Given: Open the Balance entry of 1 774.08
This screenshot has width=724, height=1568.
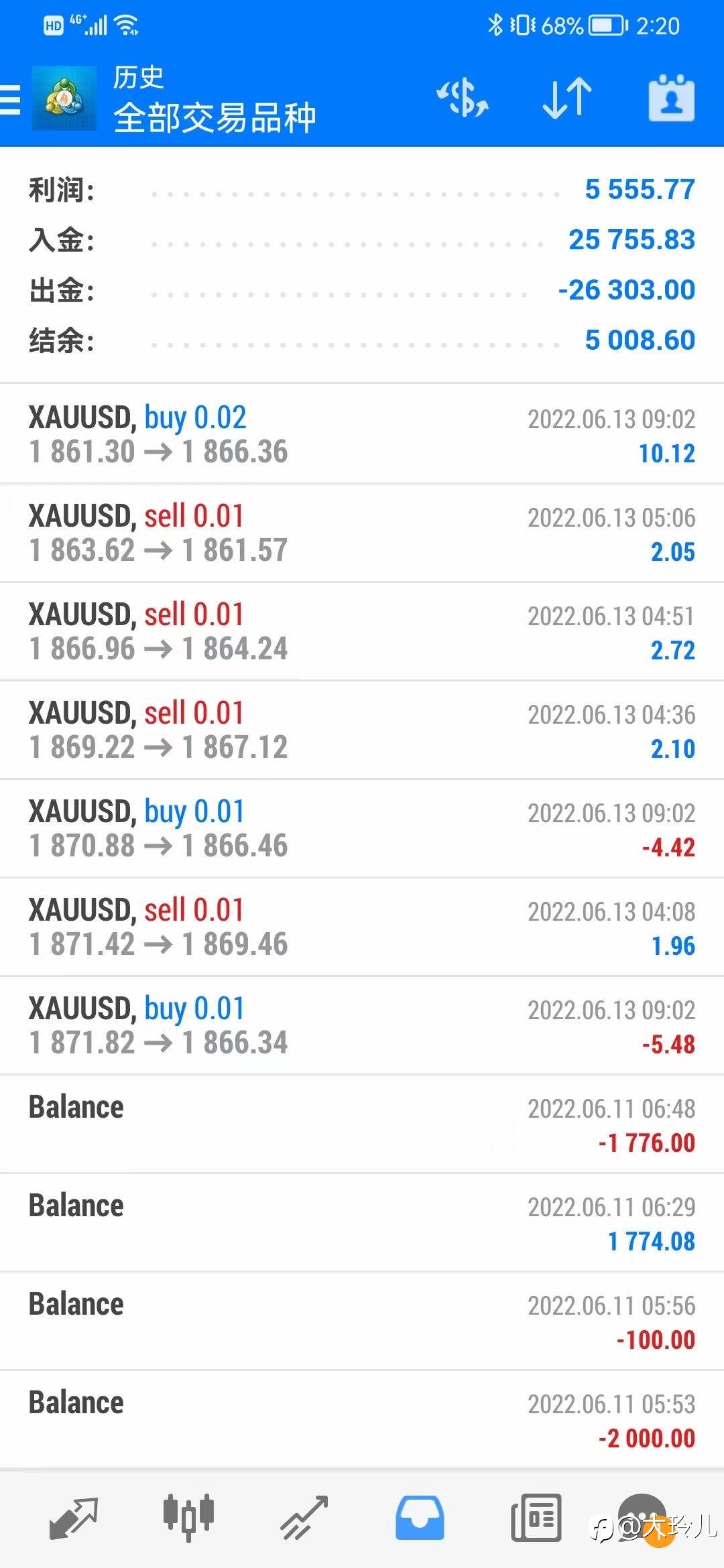Looking at the screenshot, I should 362,1222.
